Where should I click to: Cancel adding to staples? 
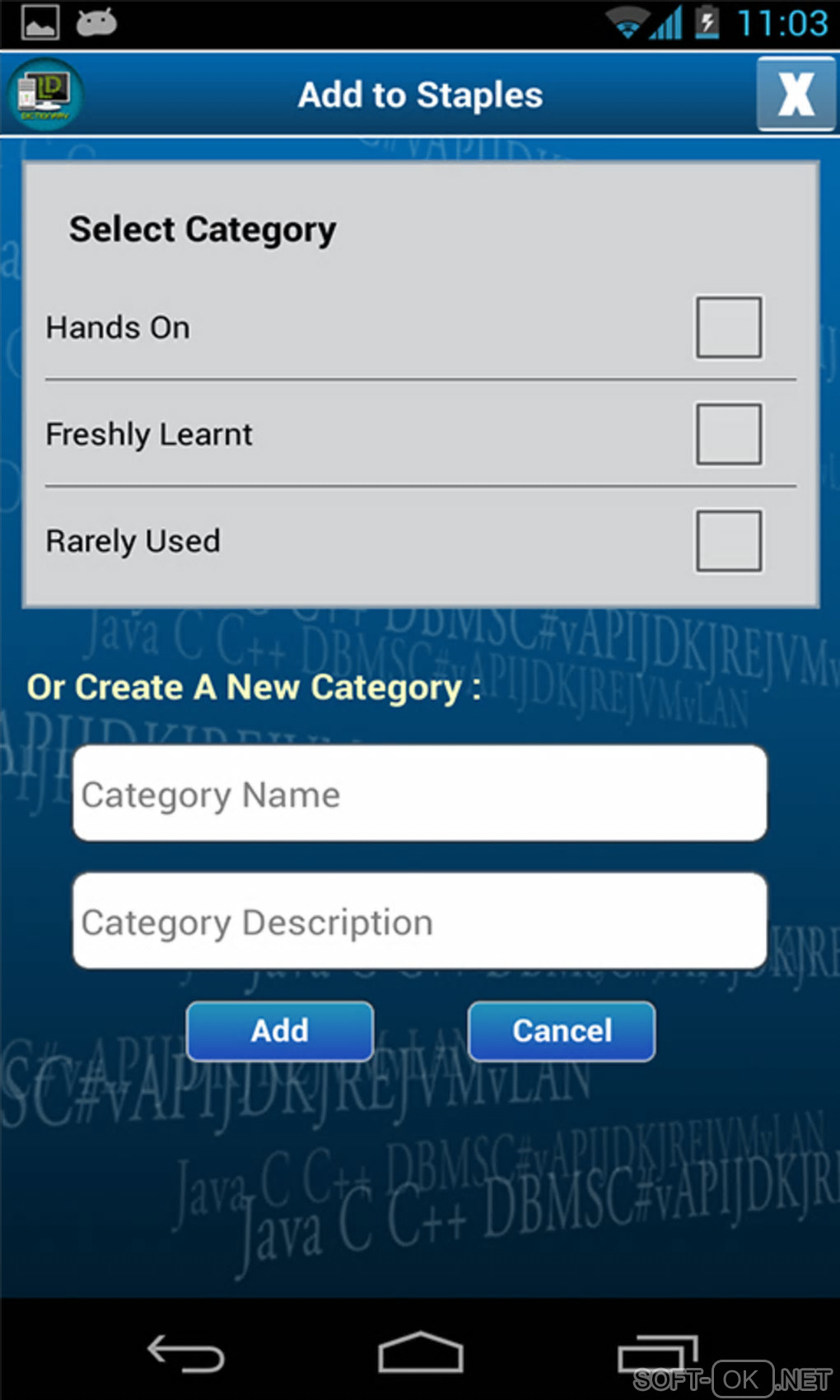[x=562, y=1031]
